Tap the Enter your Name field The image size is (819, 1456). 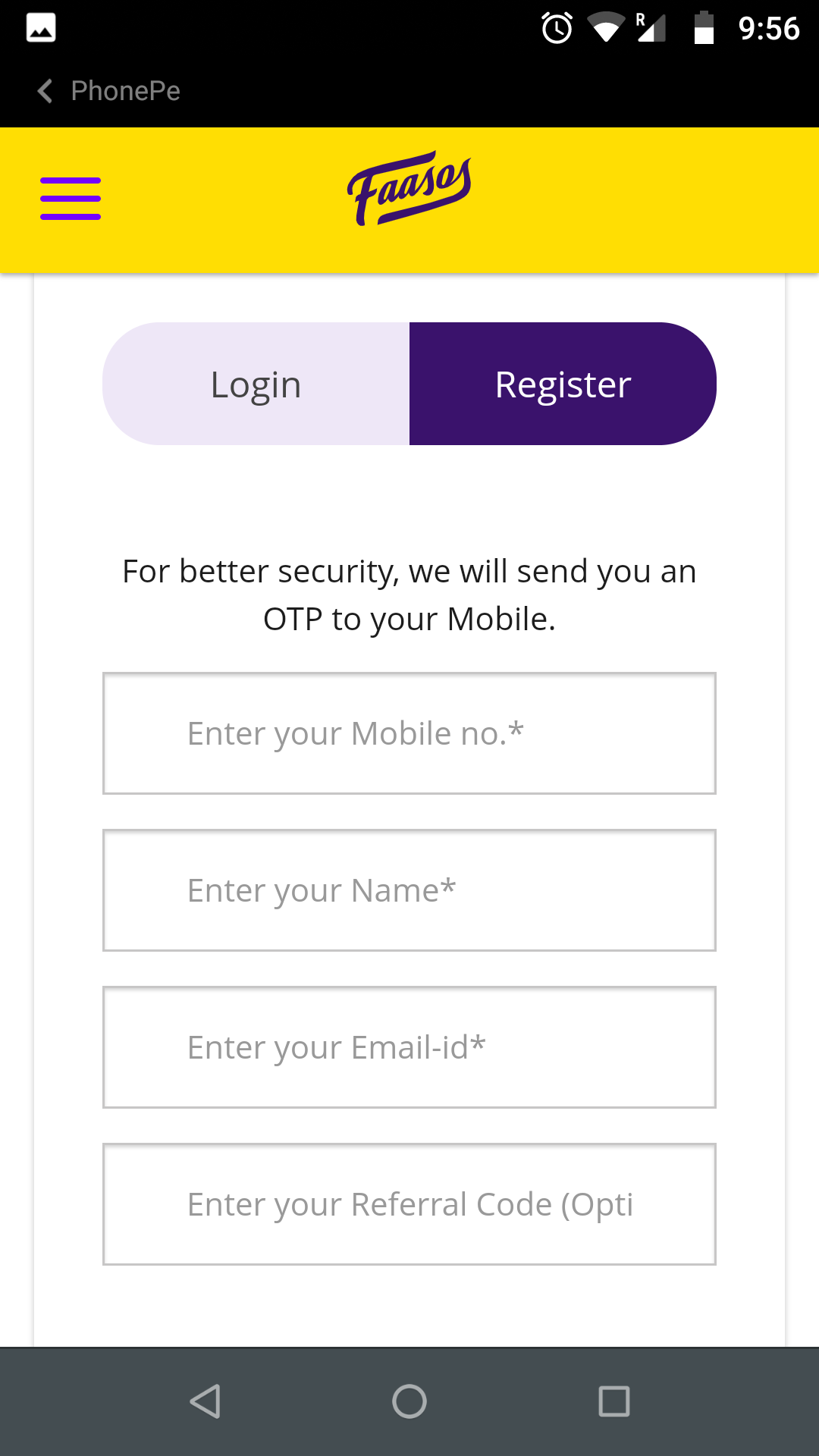pyautogui.click(x=409, y=890)
